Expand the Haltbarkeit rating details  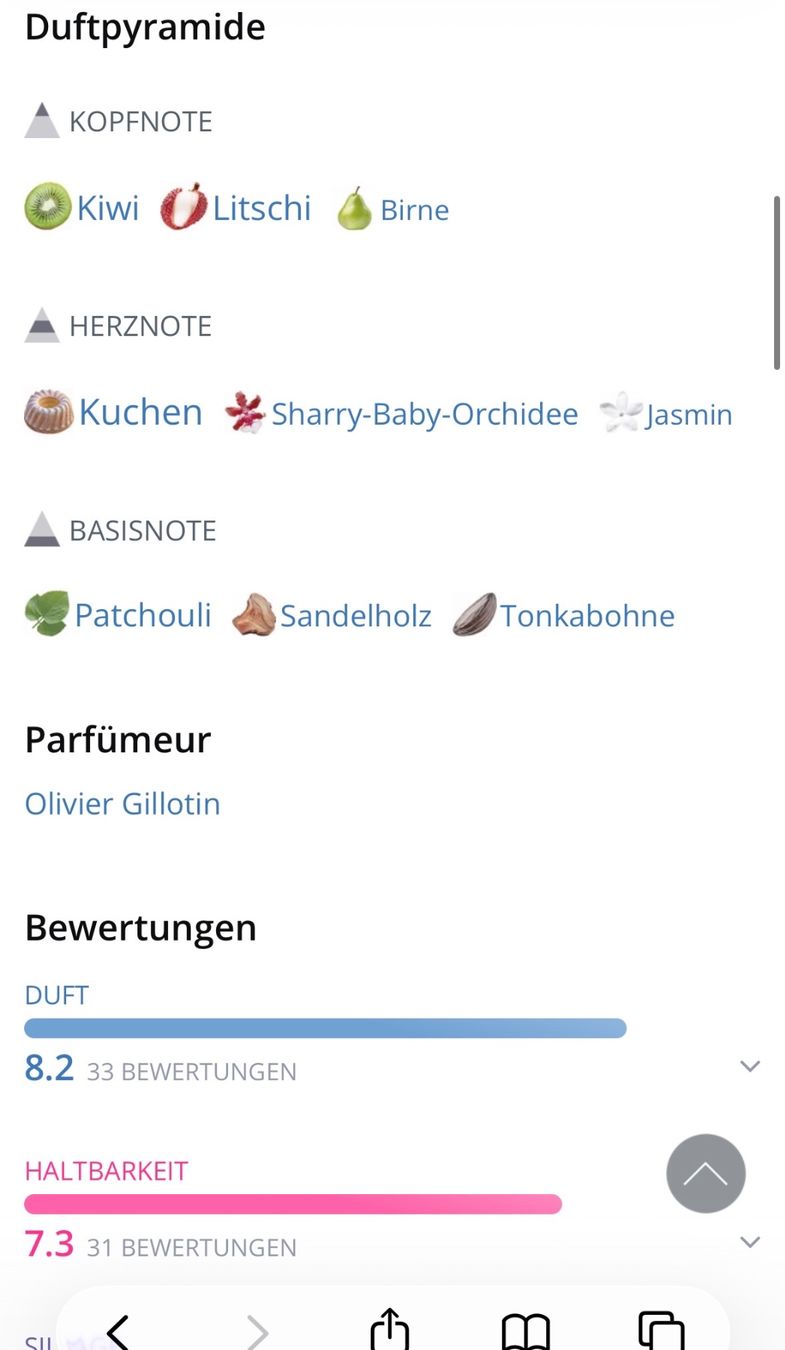(750, 1242)
